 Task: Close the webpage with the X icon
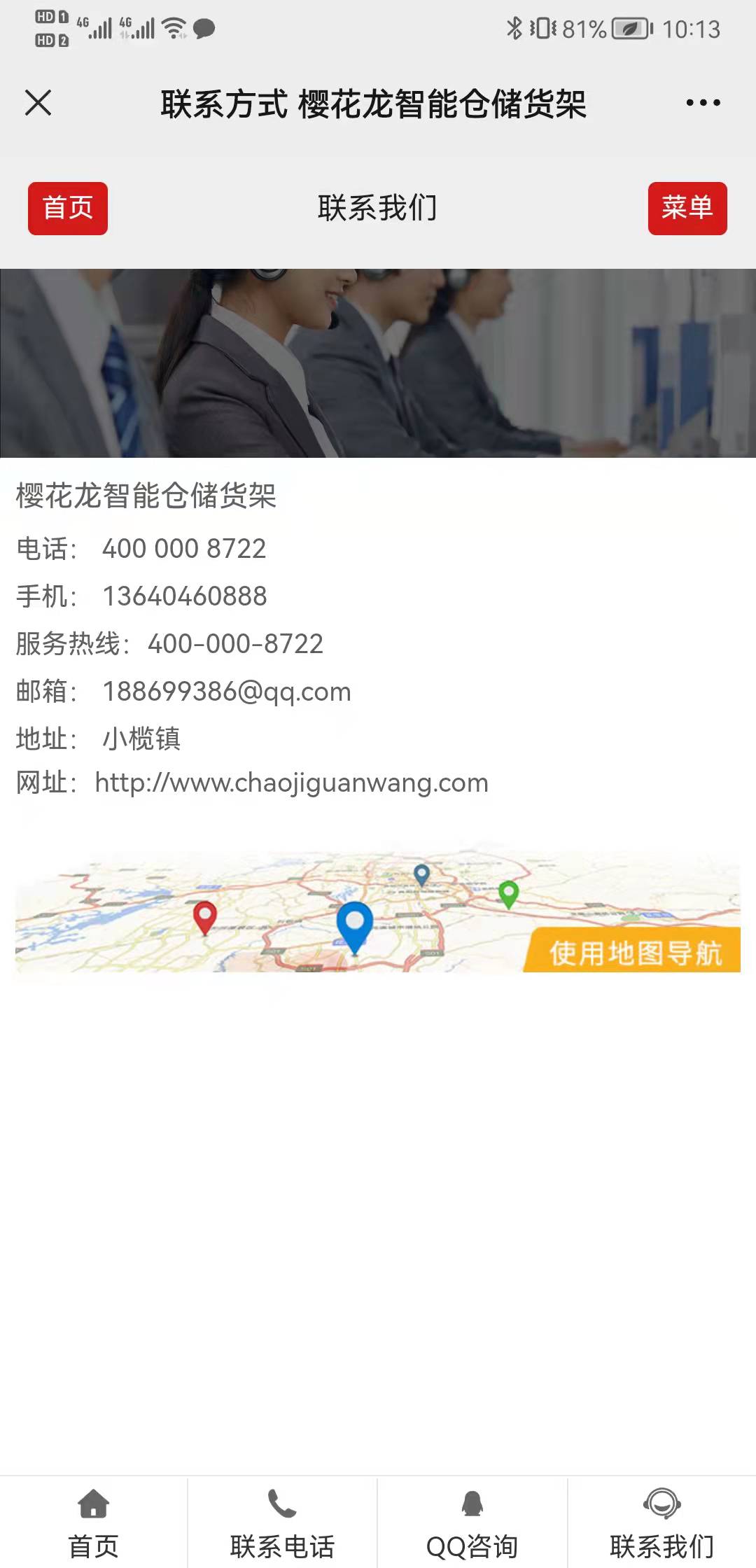pyautogui.click(x=38, y=103)
